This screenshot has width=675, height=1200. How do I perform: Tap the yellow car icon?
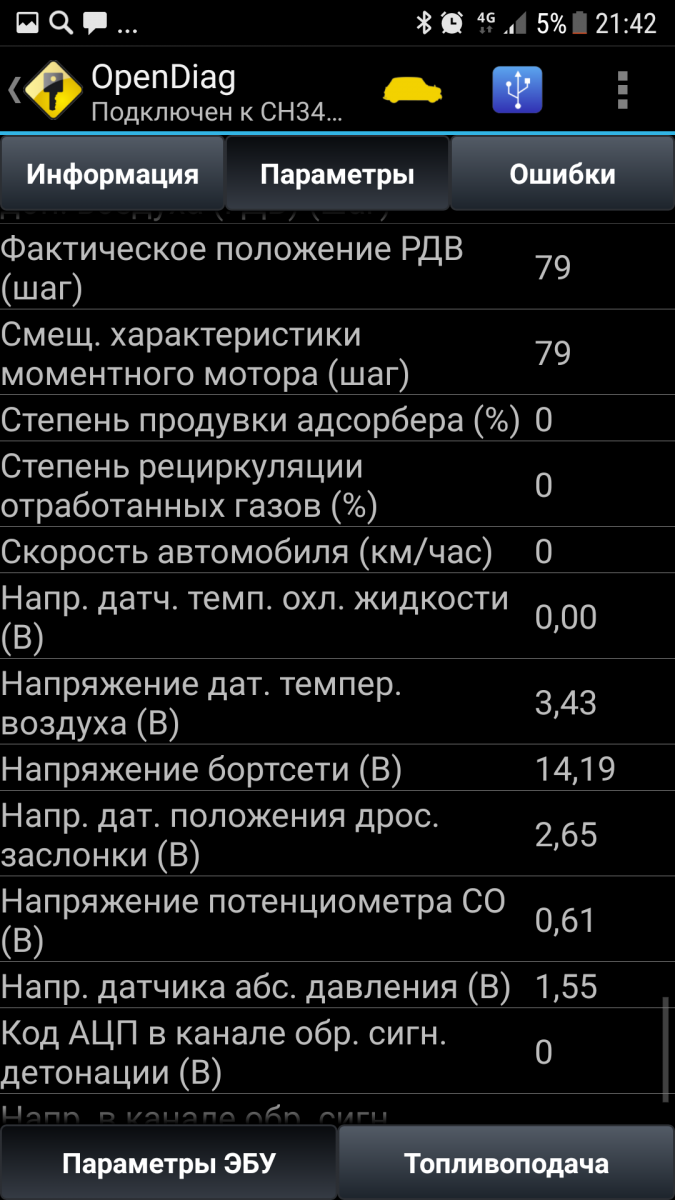(x=415, y=91)
